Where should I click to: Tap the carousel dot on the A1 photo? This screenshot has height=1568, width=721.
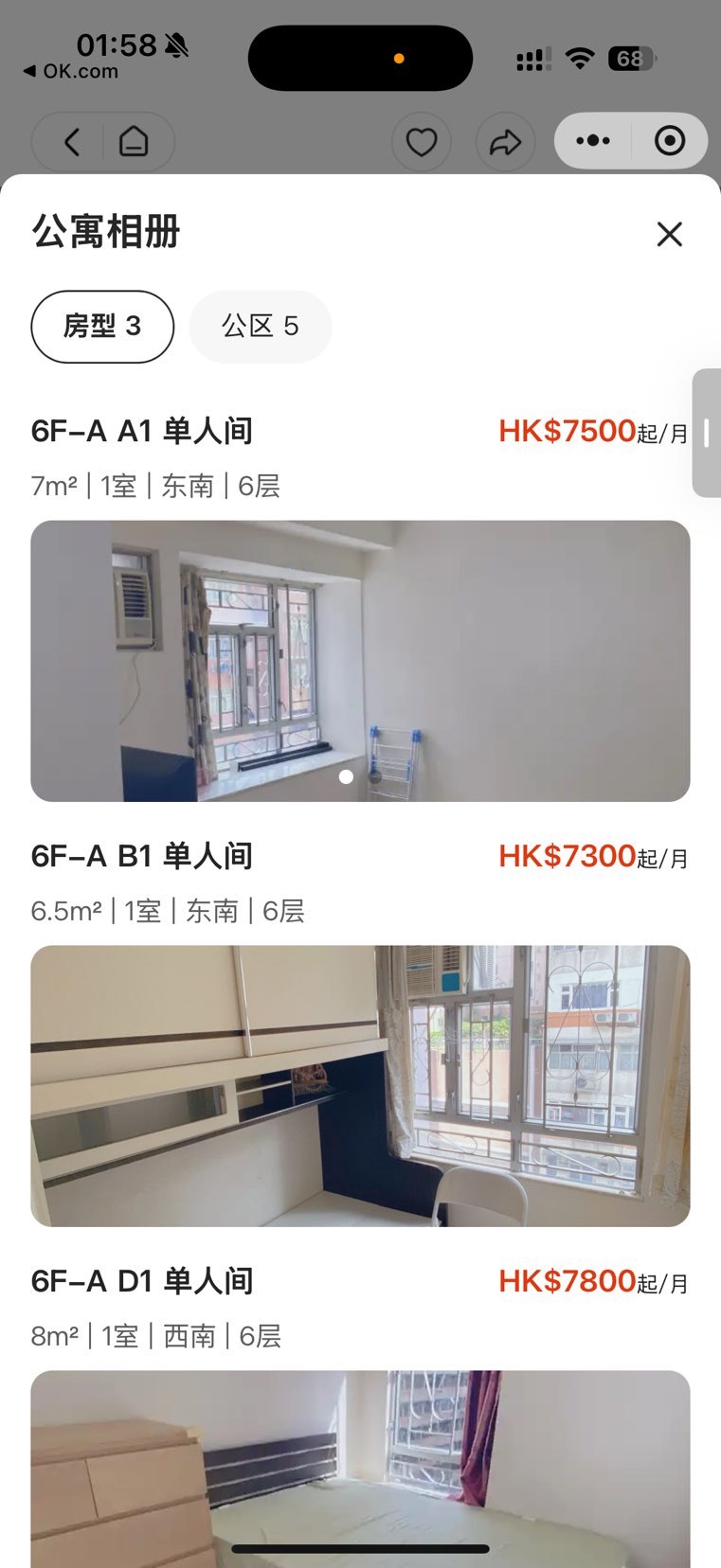(x=346, y=776)
